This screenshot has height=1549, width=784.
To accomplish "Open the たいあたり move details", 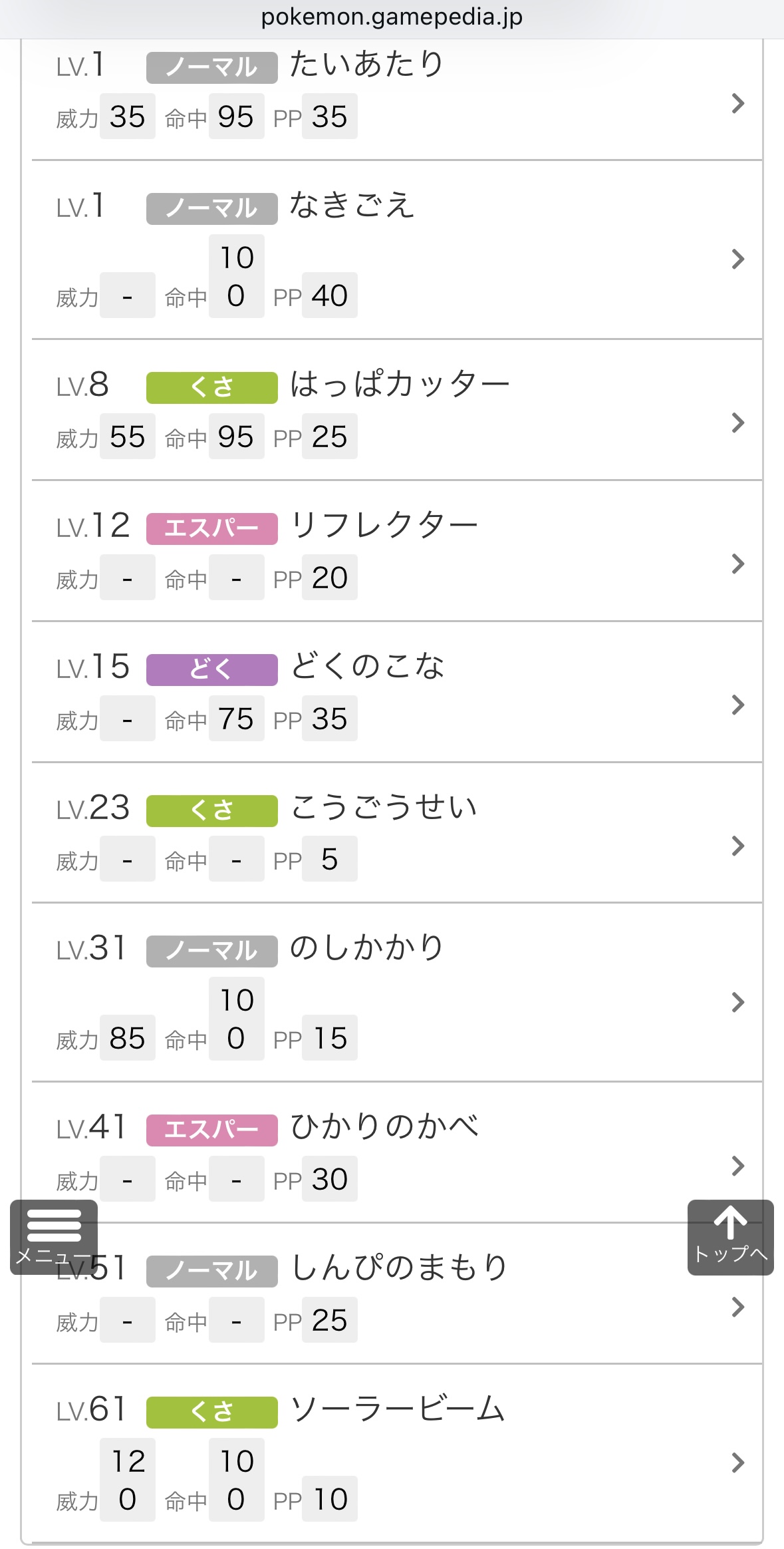I will click(397, 100).
